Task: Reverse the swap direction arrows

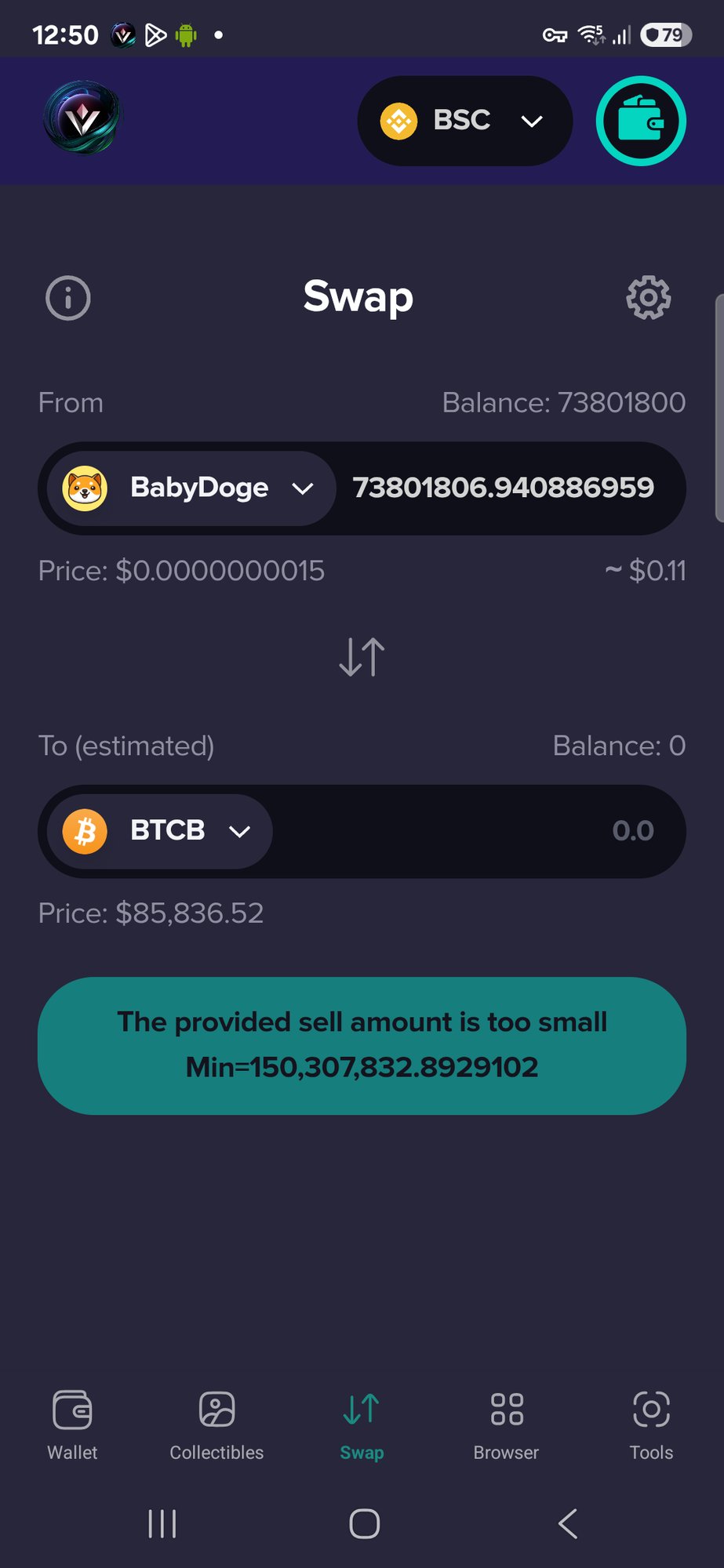Action: (362, 657)
